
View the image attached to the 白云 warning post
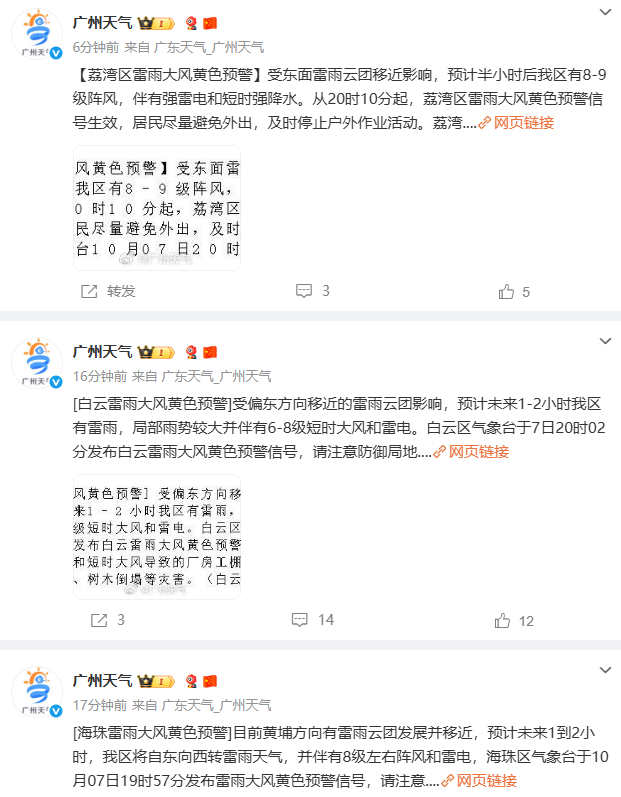(157, 536)
